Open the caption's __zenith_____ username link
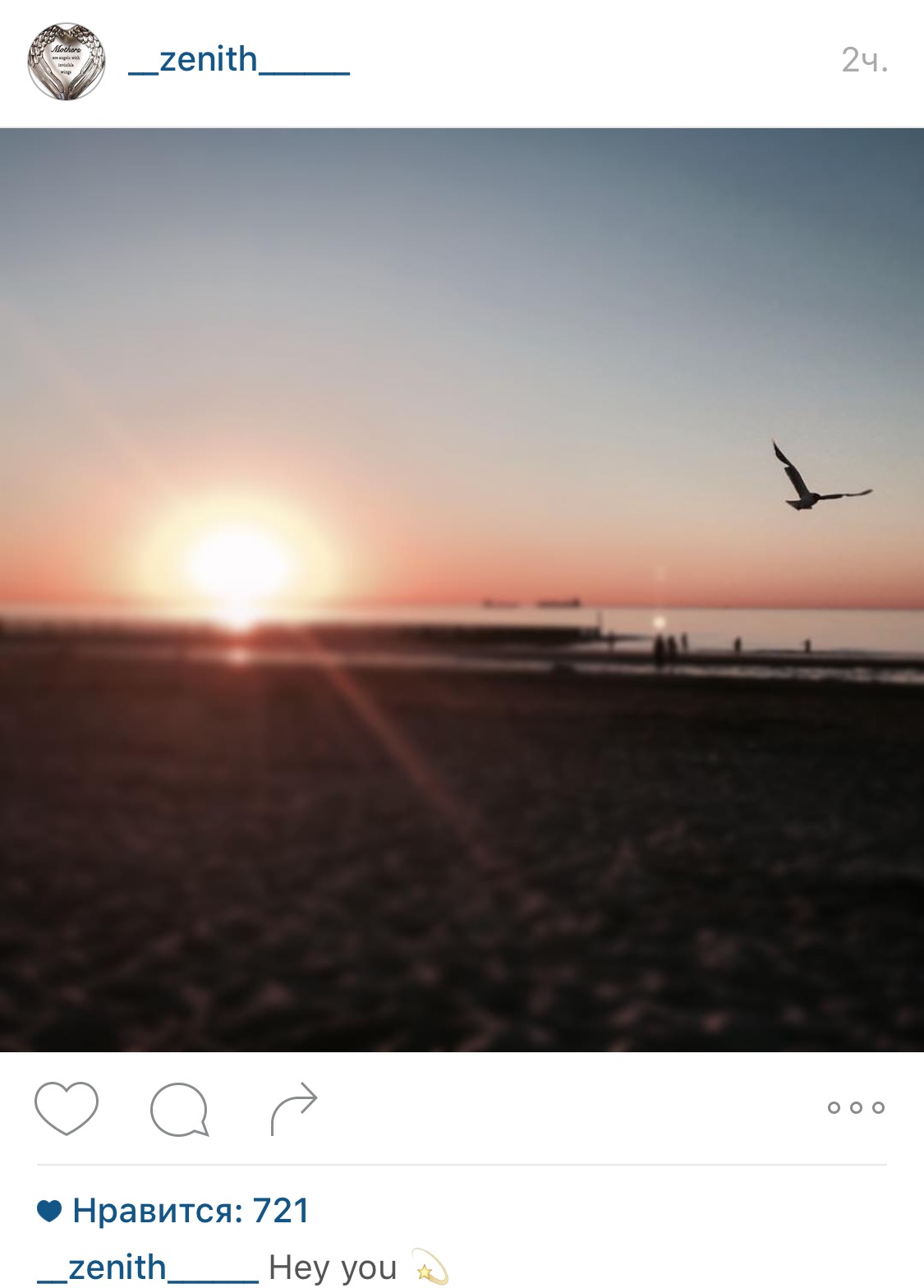The image size is (924, 1288). click(148, 1267)
